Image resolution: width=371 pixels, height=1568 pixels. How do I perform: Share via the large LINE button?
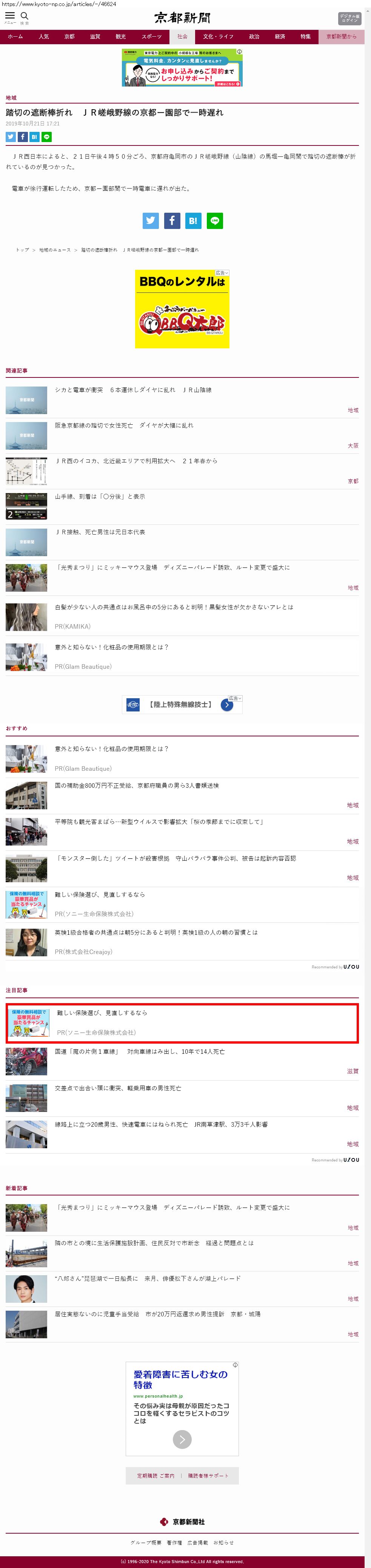tap(215, 220)
